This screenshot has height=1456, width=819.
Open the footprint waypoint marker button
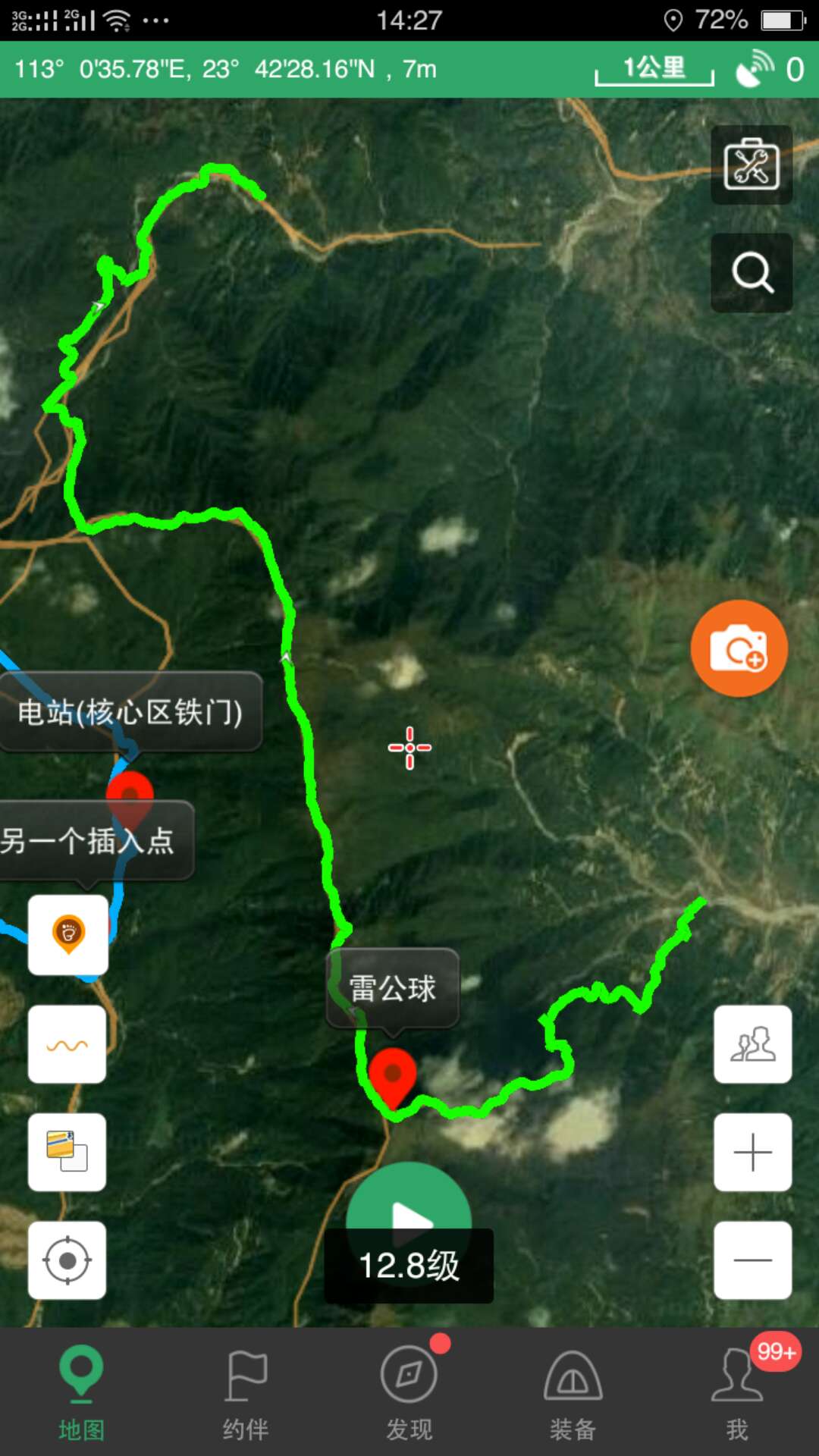[x=68, y=935]
